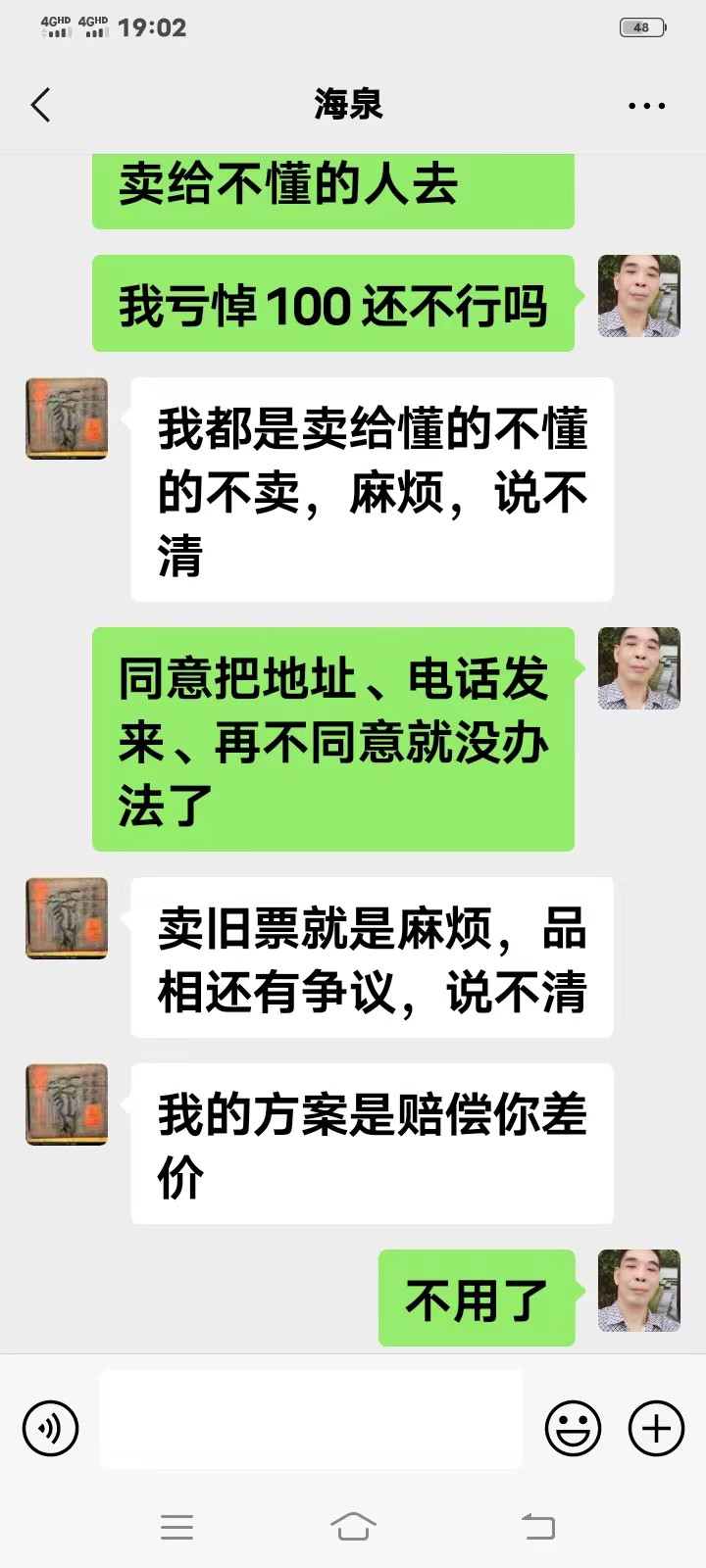706x1568 pixels.
Task: Tap the message text field
Action: 312,1419
